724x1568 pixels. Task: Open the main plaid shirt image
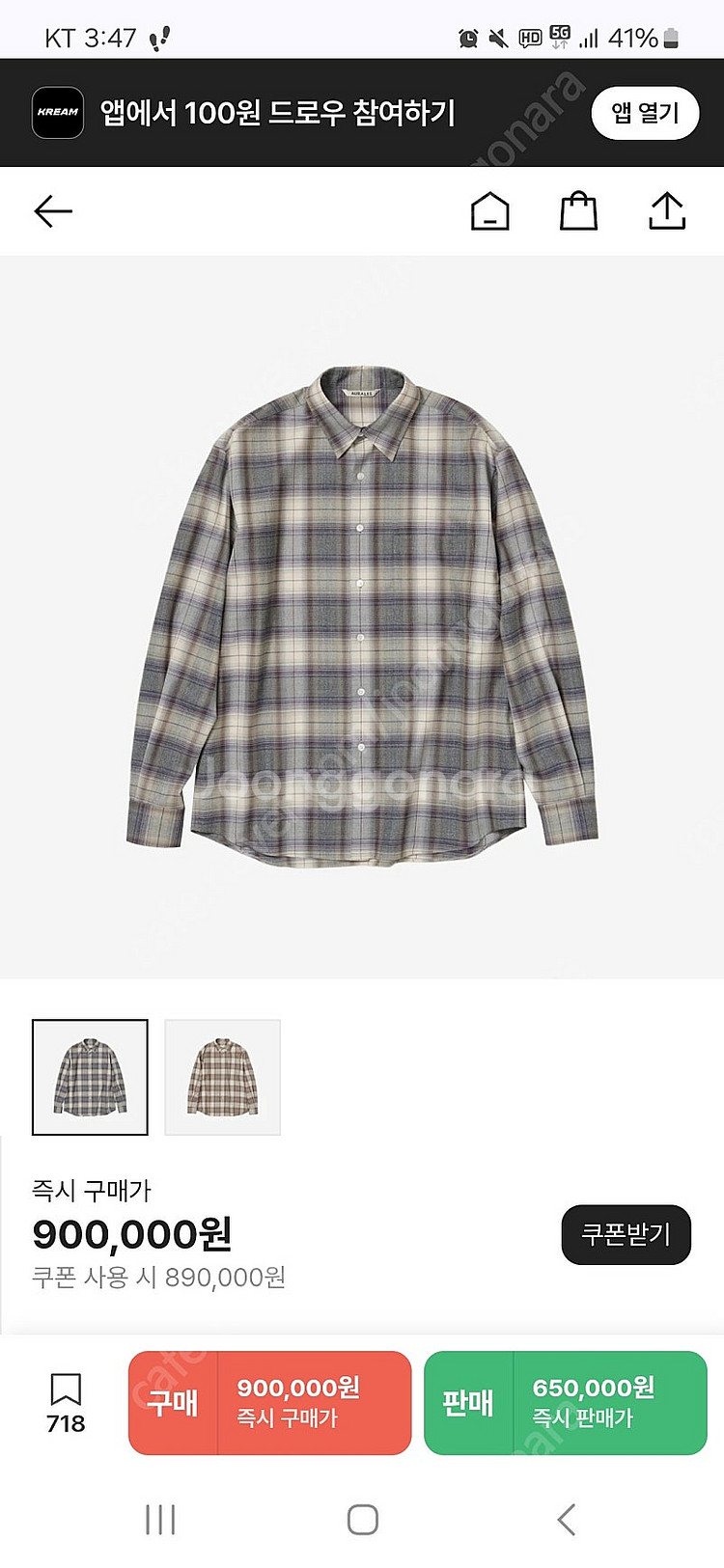[x=362, y=616]
